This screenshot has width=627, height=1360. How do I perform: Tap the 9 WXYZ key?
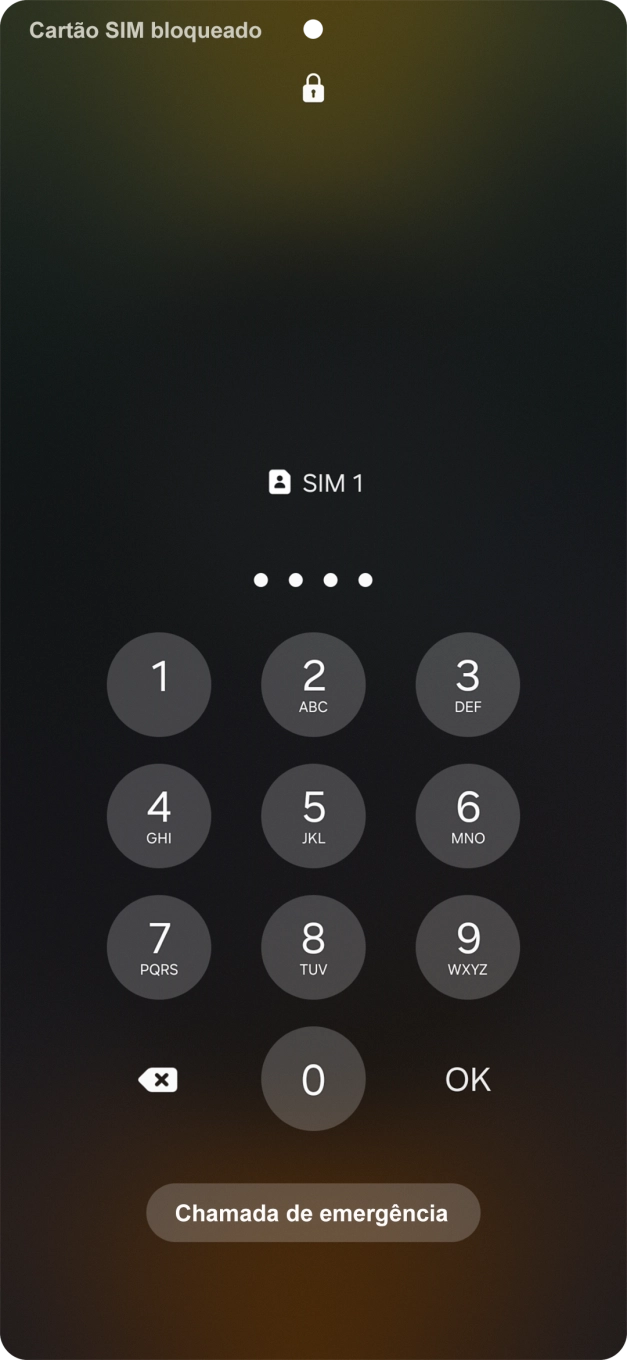point(467,946)
